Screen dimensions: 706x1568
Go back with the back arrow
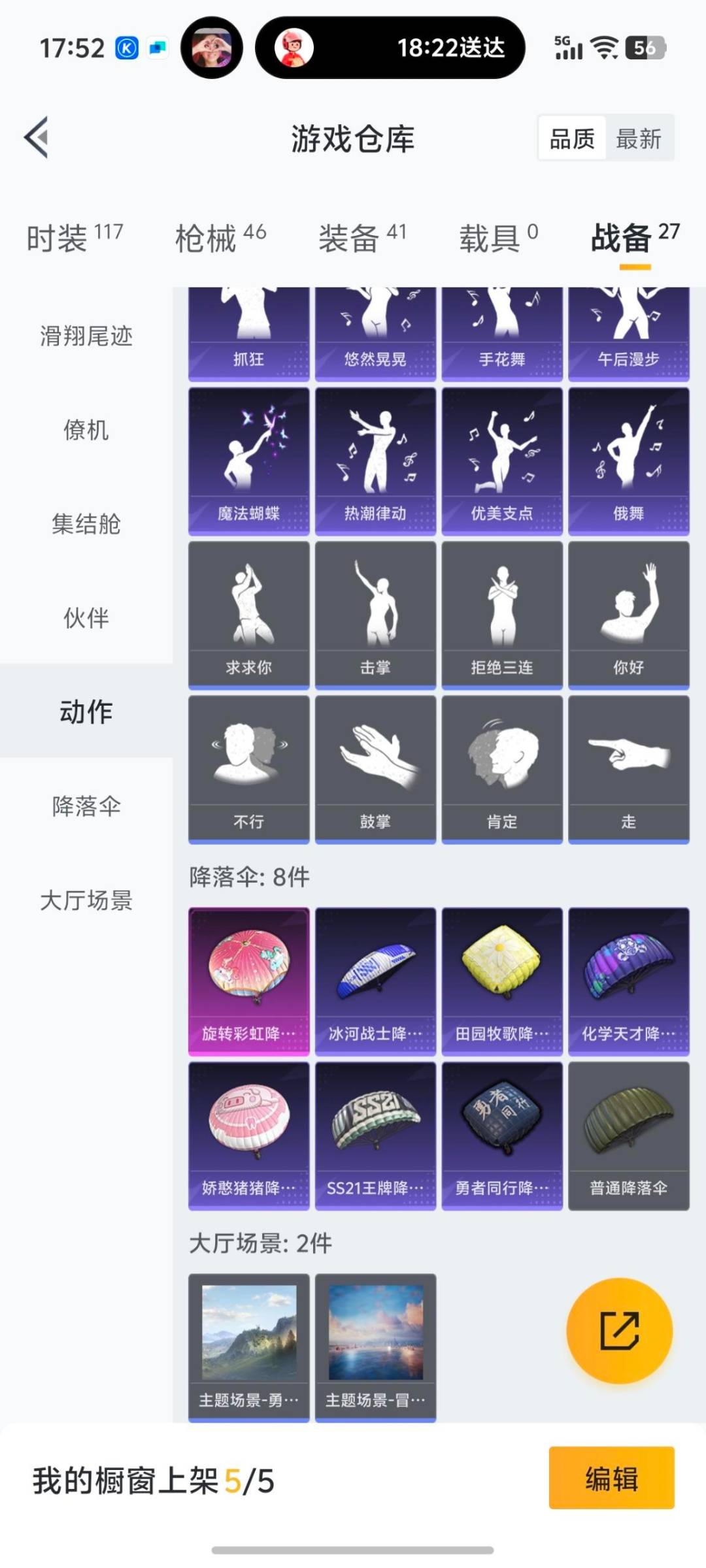(37, 139)
